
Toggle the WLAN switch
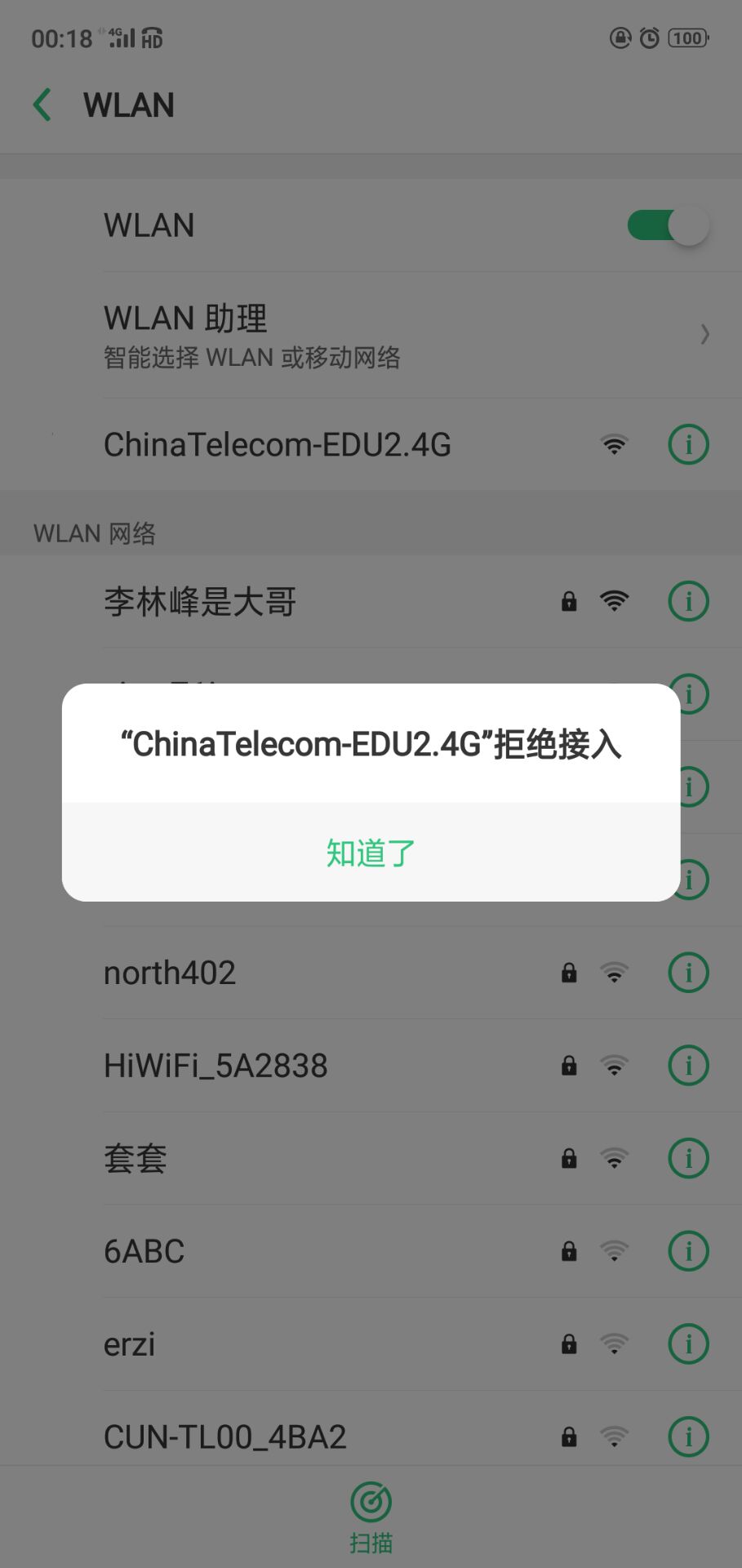click(x=667, y=225)
